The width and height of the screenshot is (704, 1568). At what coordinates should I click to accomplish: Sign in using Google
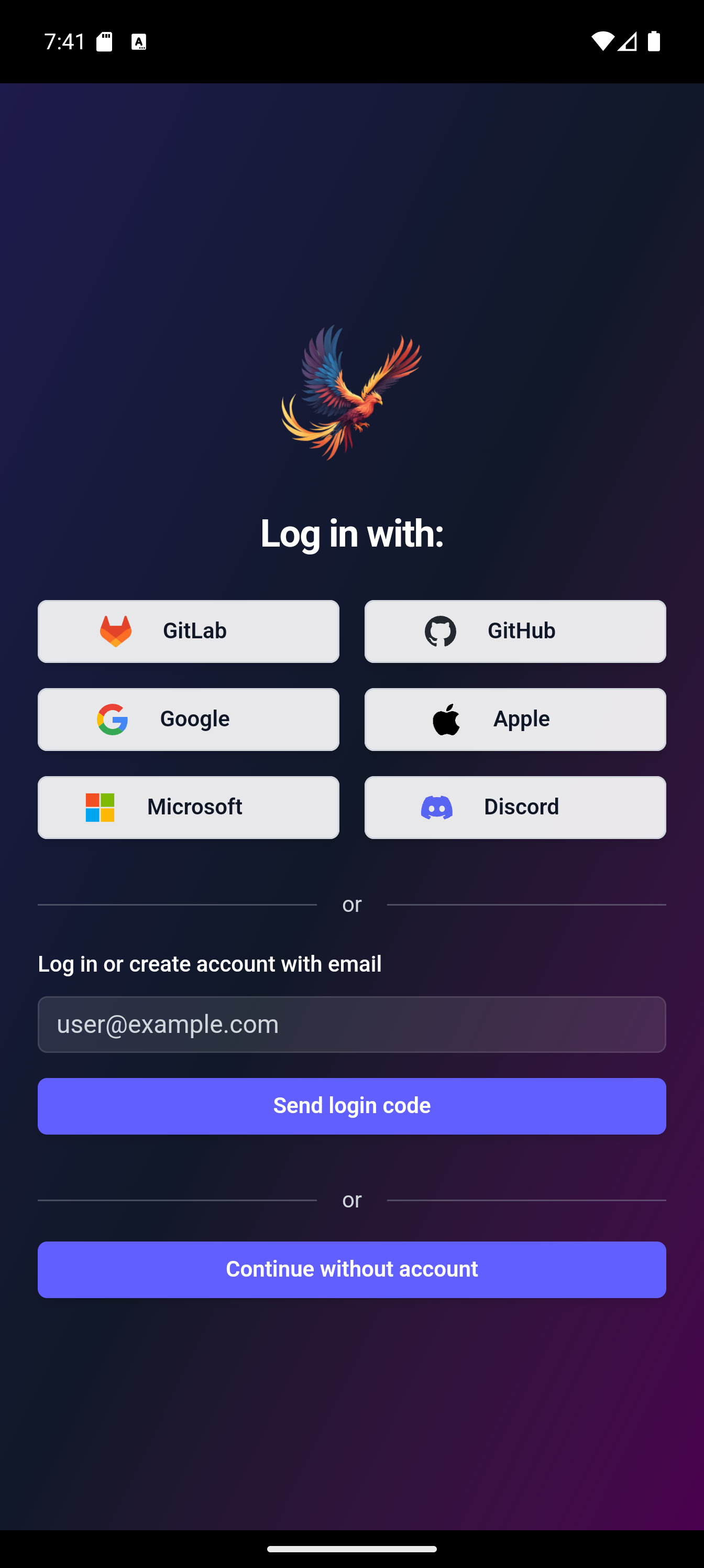click(x=188, y=720)
